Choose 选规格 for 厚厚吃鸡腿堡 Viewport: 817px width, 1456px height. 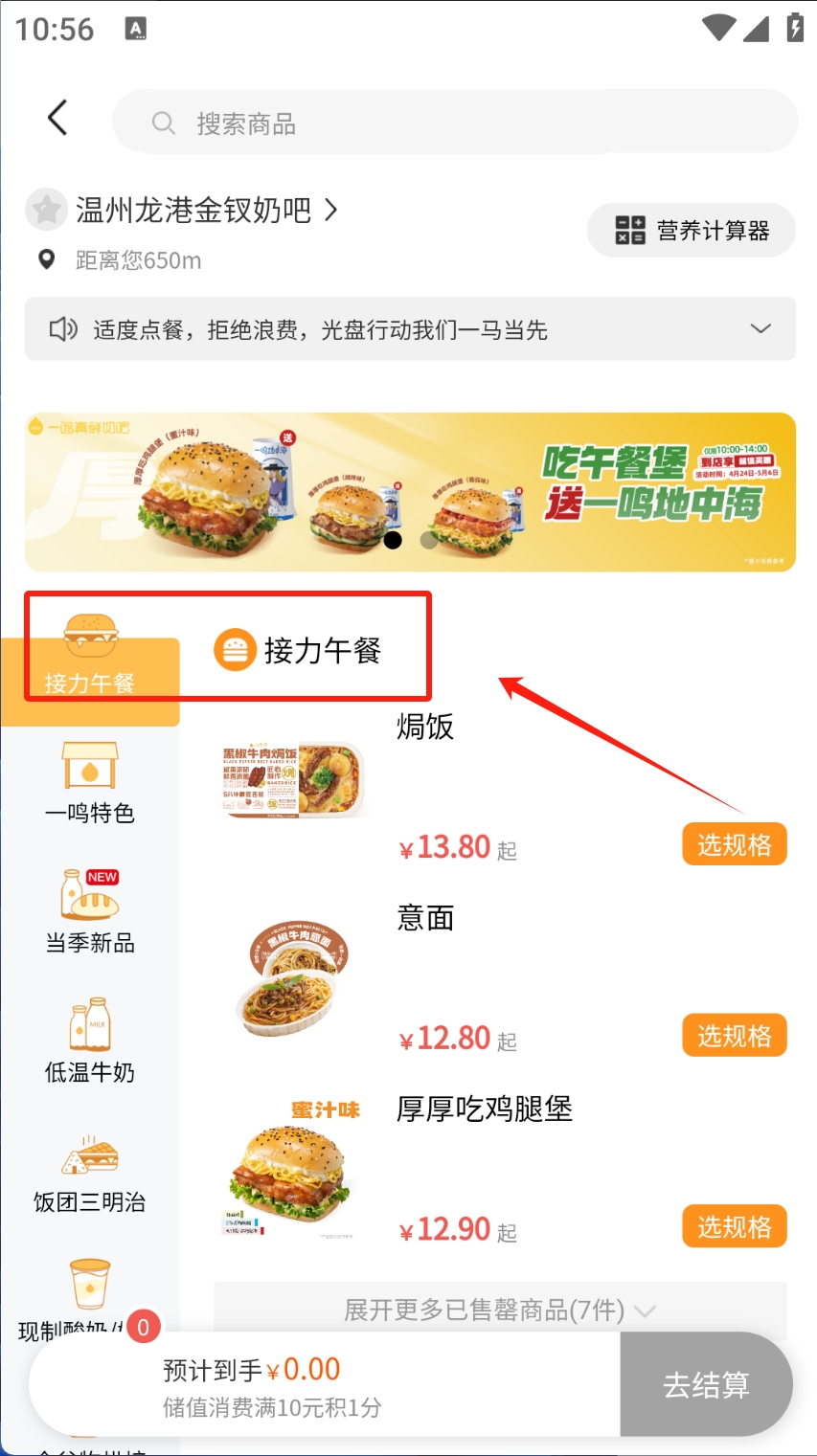(734, 1226)
